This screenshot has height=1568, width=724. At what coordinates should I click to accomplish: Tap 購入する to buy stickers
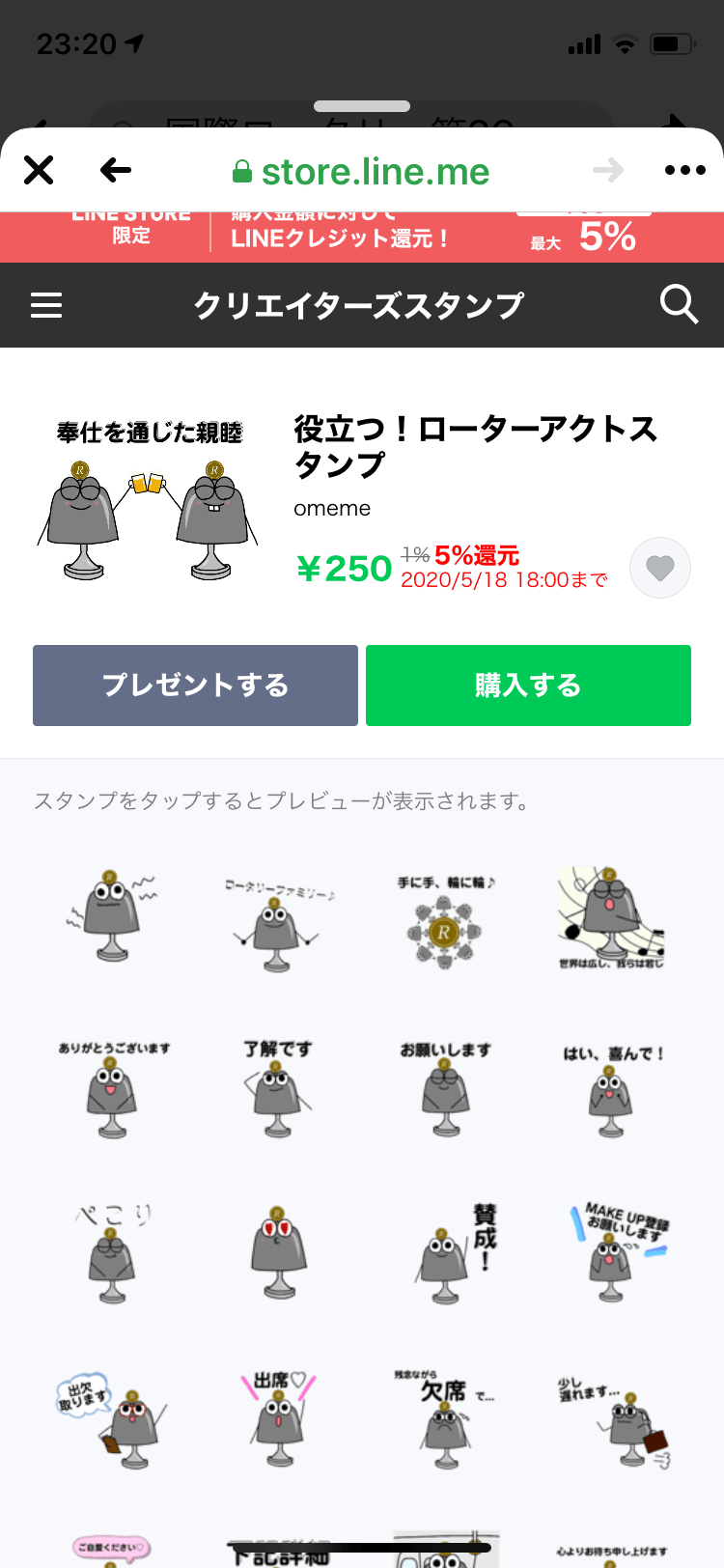[x=528, y=686]
